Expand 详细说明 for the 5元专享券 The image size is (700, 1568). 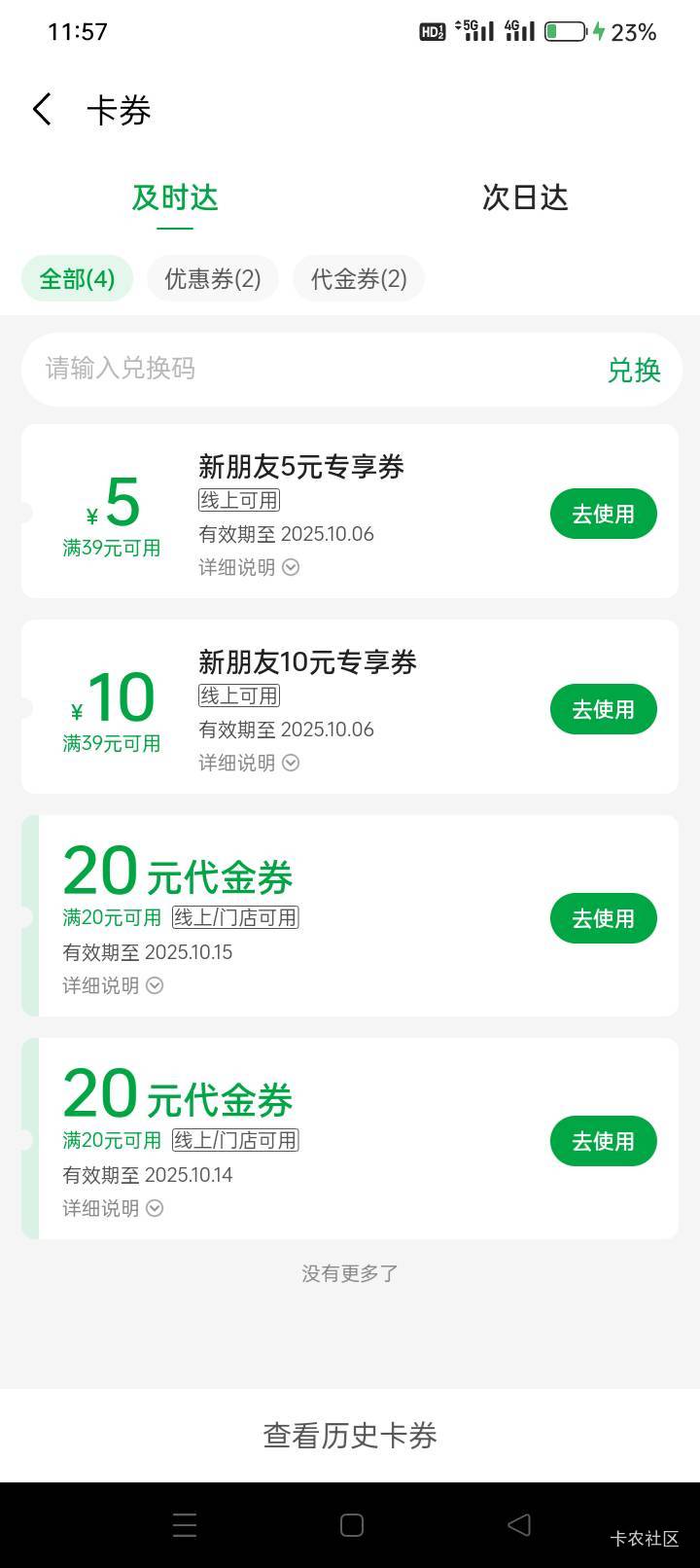(x=249, y=567)
